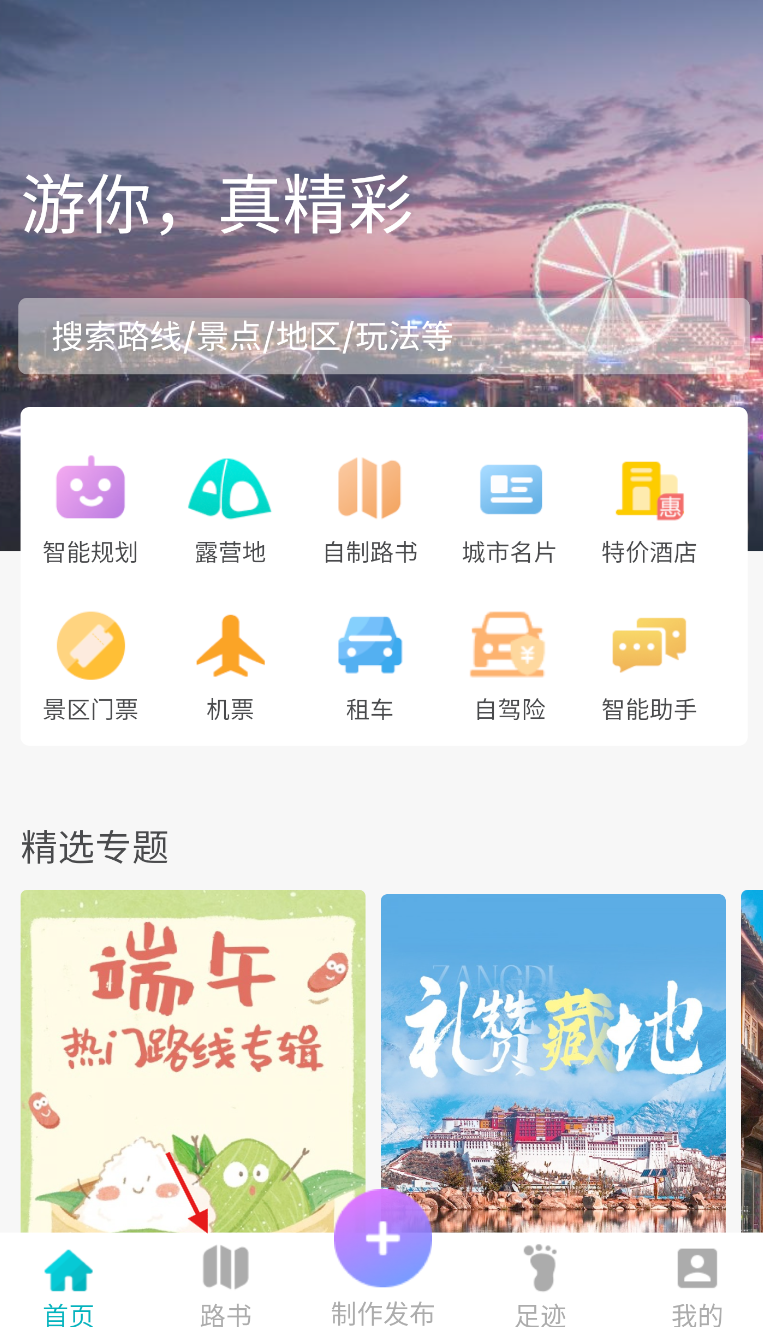Screen dimensions: 763x1327
Task: Launch the 智能助手 assistant
Action: pyautogui.click(x=649, y=667)
